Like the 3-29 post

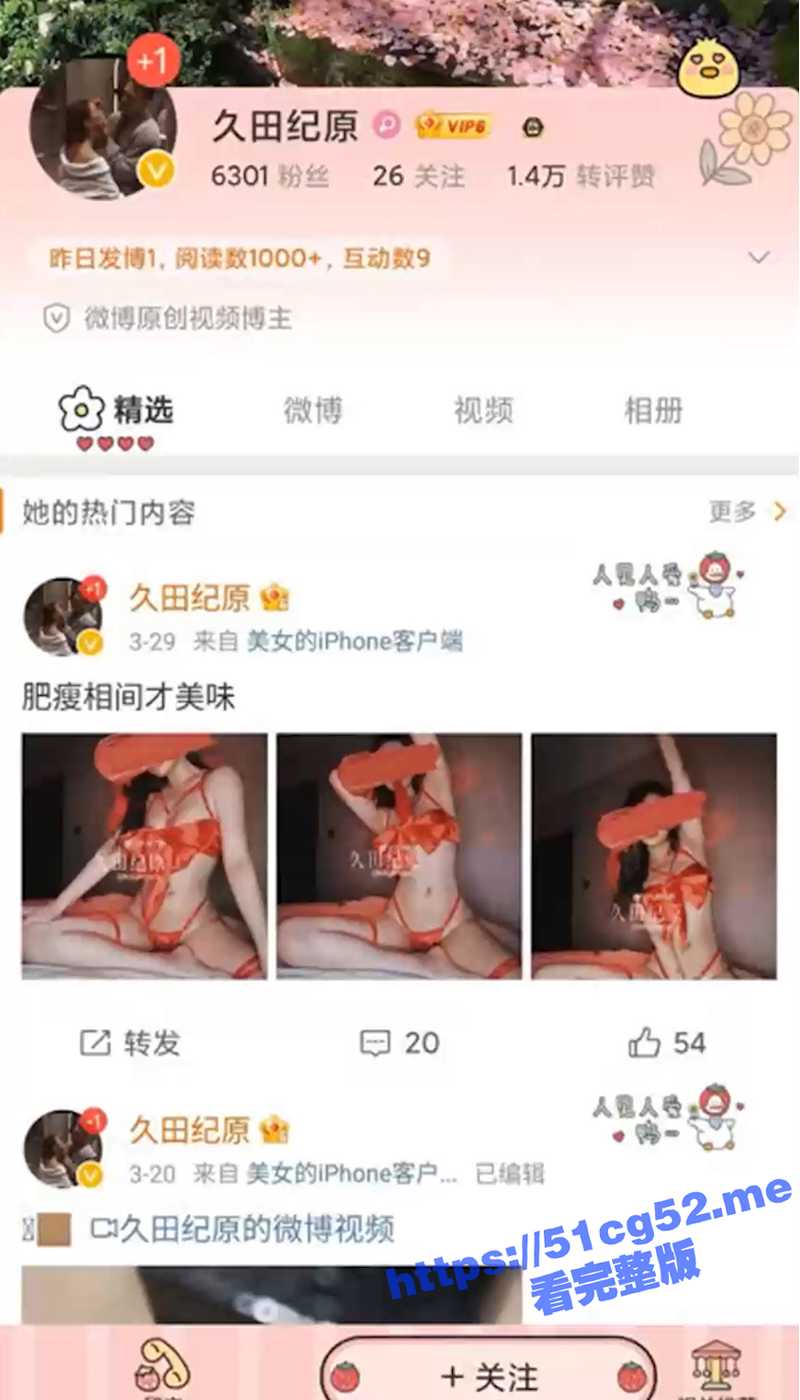667,1043
